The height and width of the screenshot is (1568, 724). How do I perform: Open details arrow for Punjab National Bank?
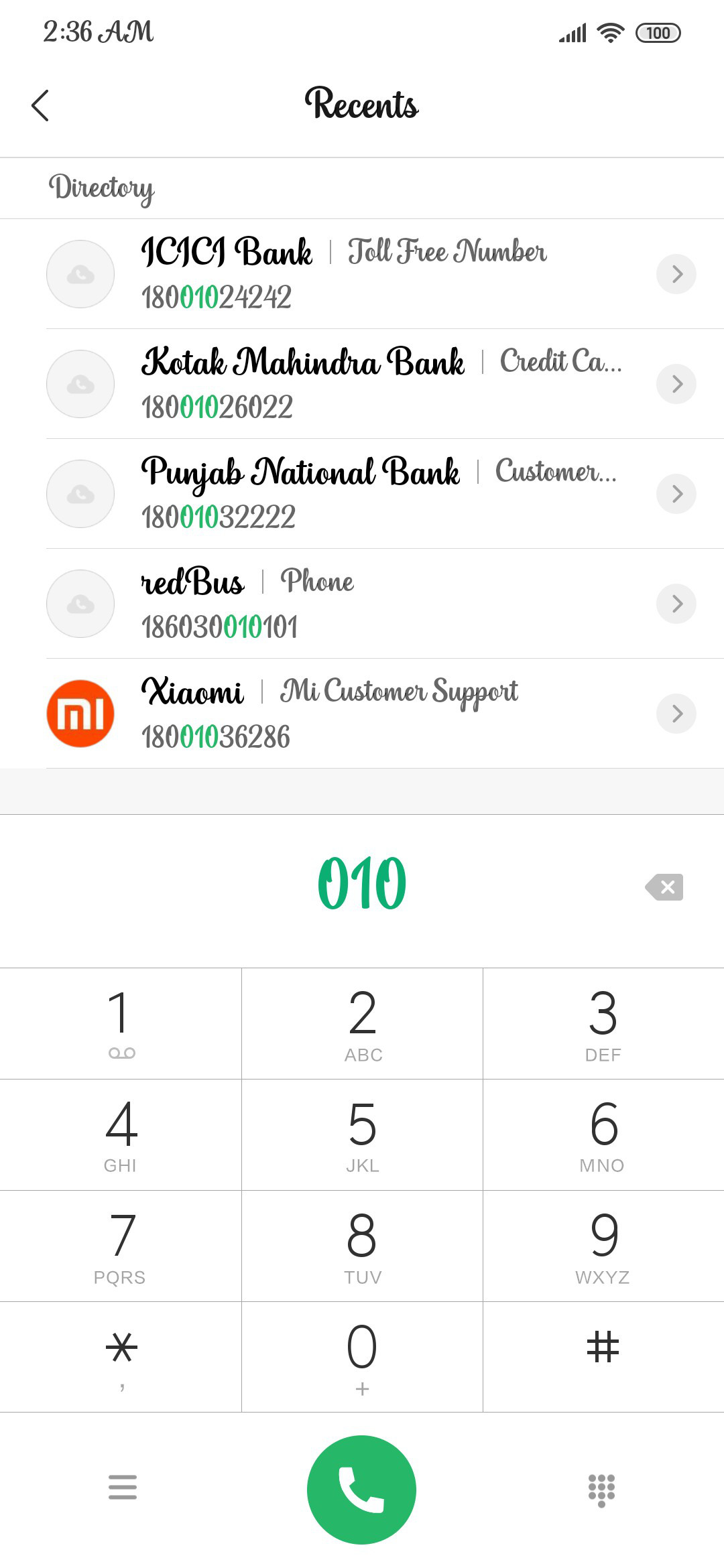click(x=676, y=494)
